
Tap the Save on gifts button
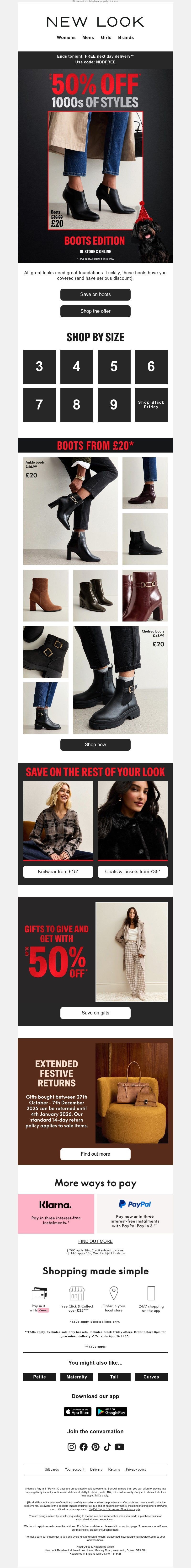pyautogui.click(x=95, y=1013)
